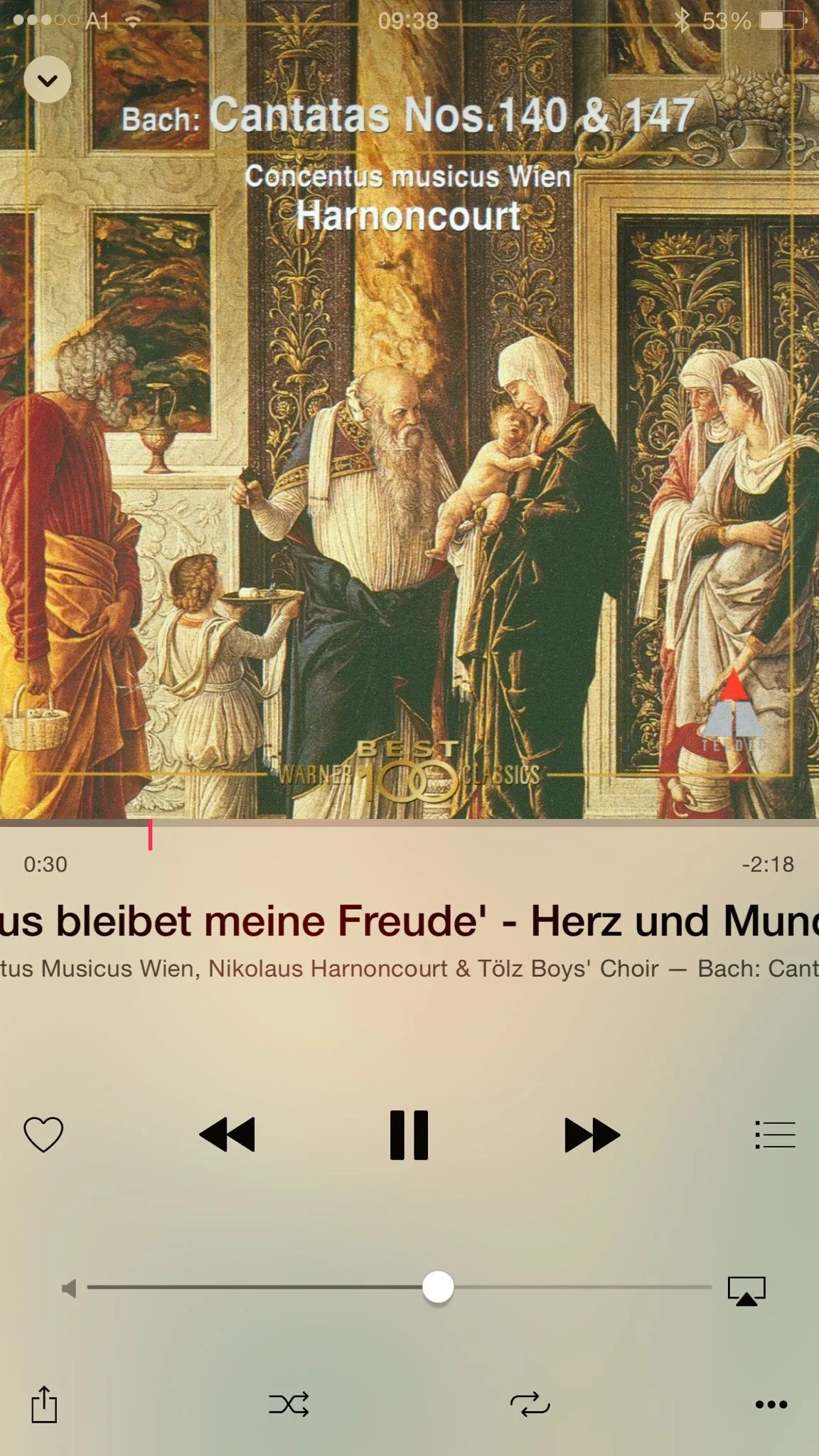Open the Up Next queue list

pyautogui.click(x=775, y=1135)
